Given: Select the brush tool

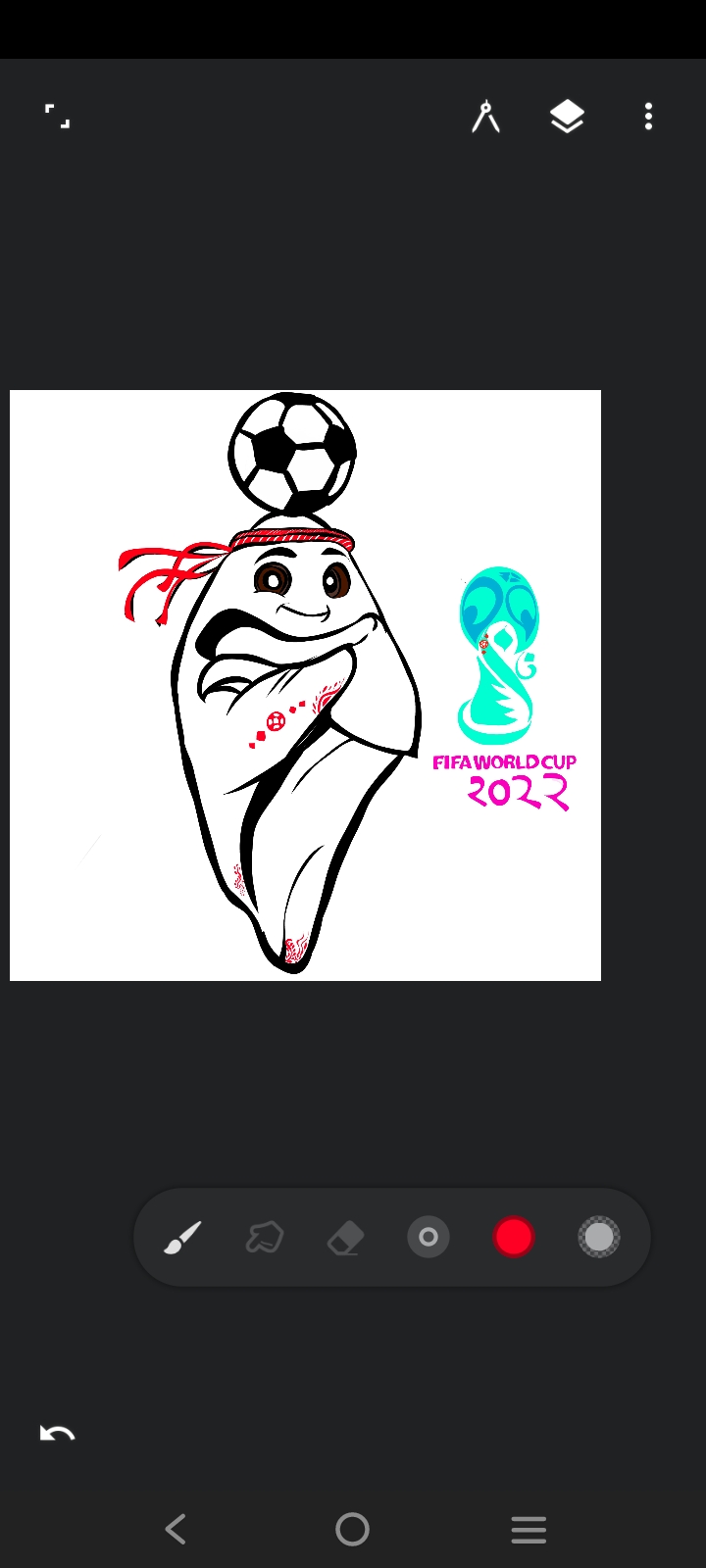Looking at the screenshot, I should [182, 1237].
